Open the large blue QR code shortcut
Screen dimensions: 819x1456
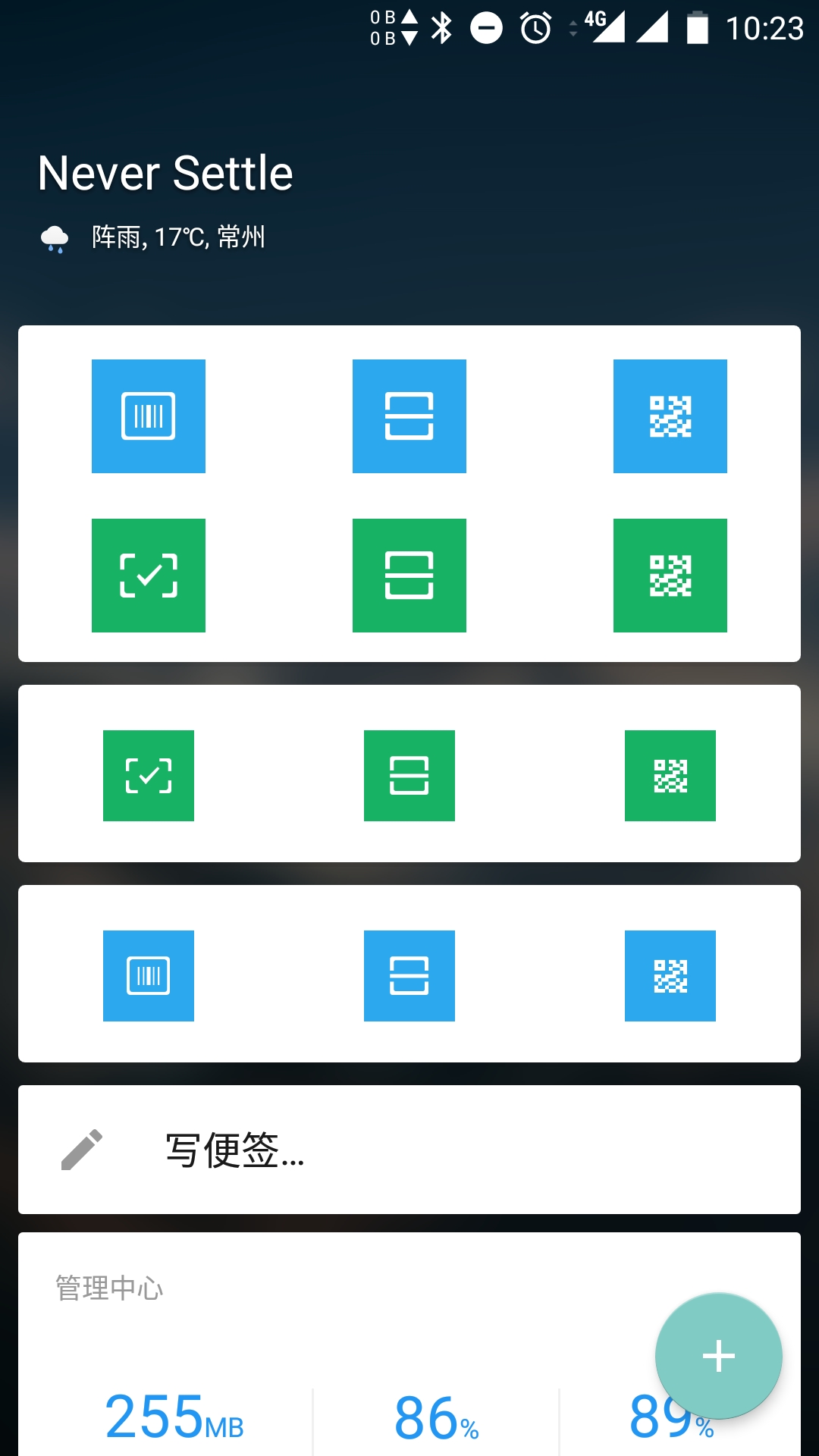[x=670, y=416]
